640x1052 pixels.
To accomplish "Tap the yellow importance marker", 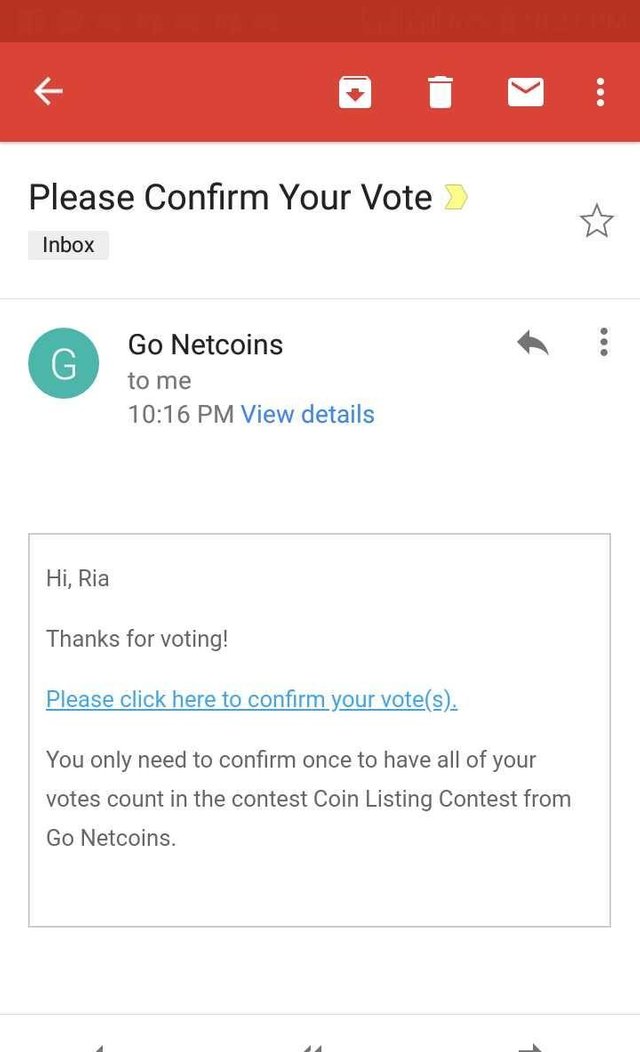I will (x=455, y=198).
